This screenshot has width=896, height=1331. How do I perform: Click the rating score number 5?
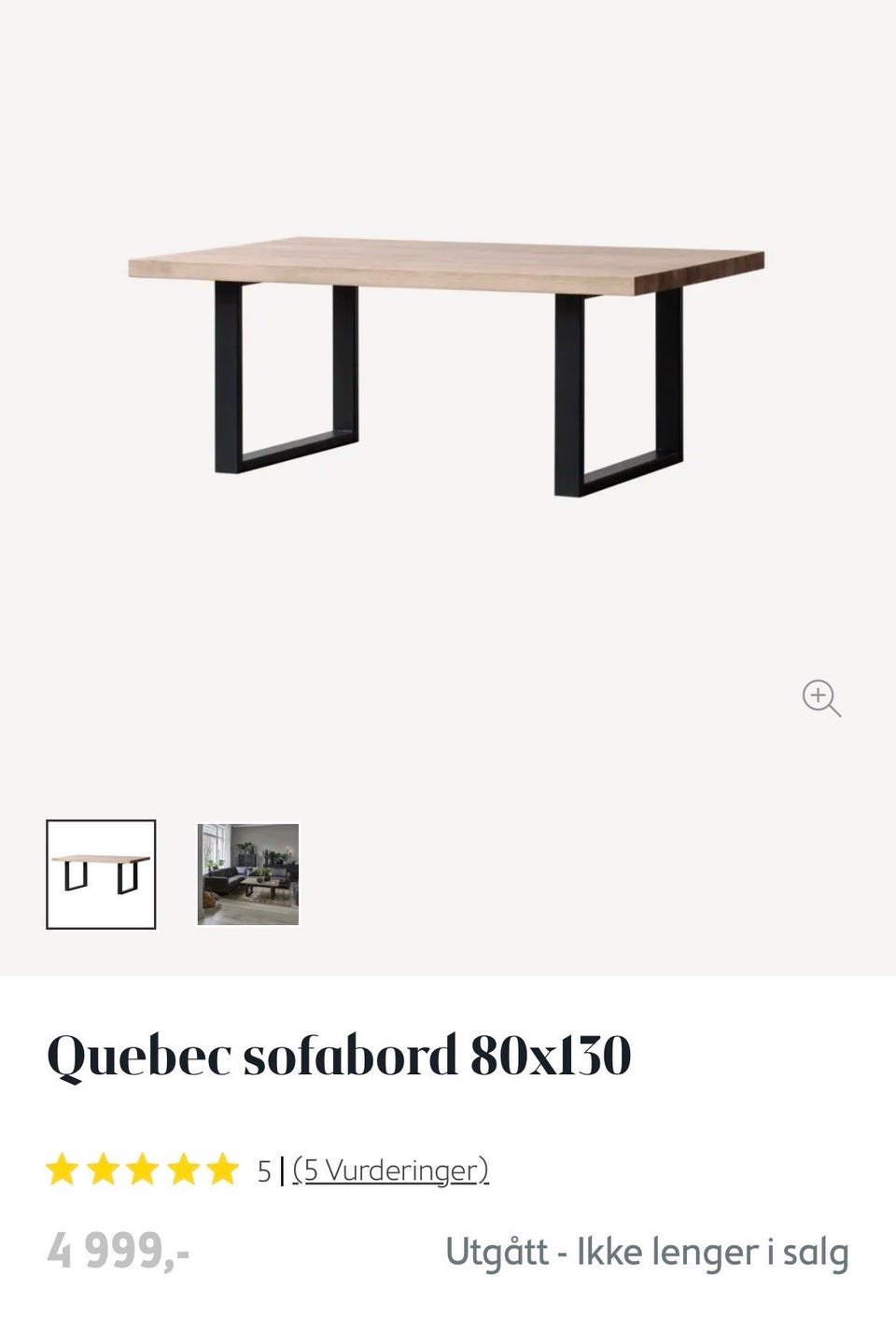264,1169
